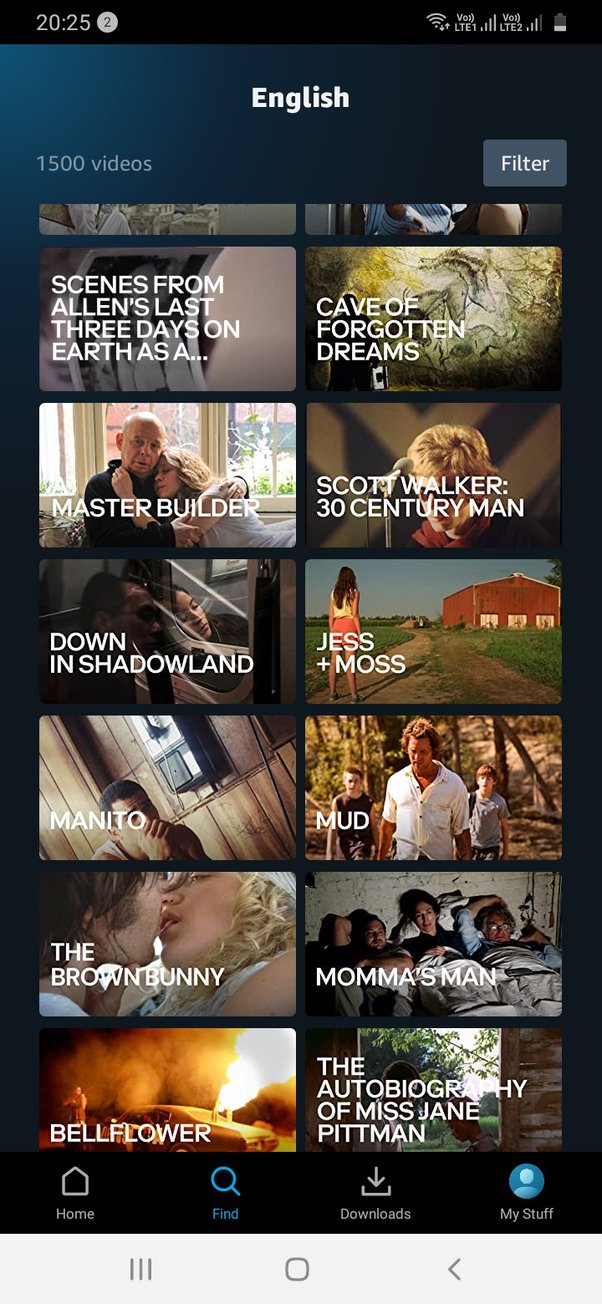Open the My Stuff tab

tap(526, 1194)
